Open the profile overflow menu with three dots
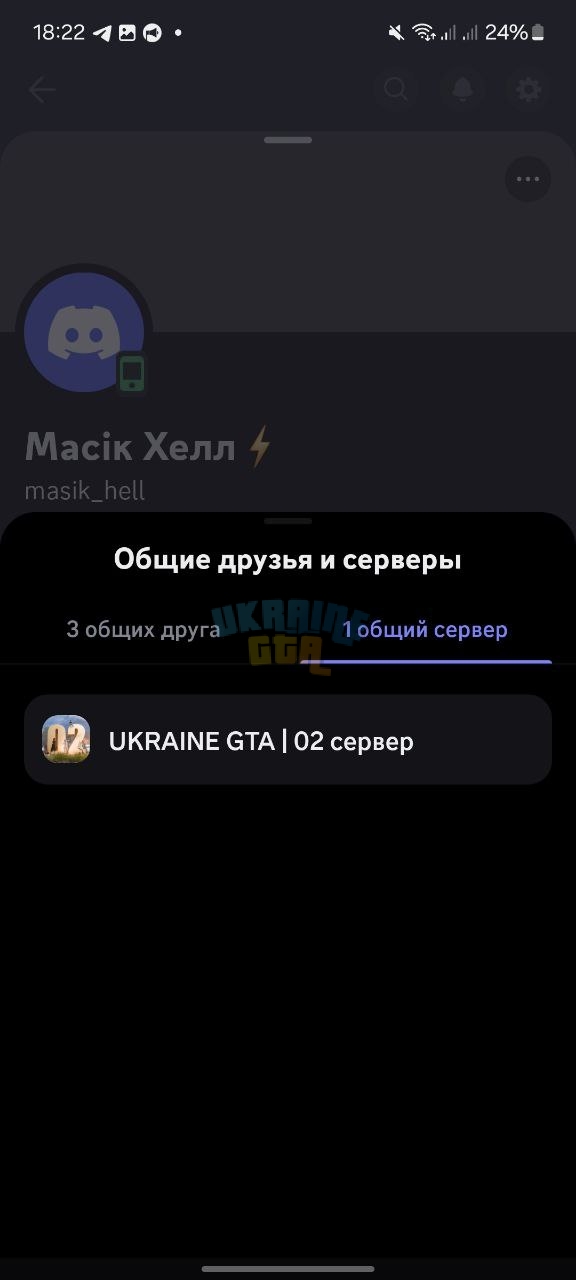 point(527,180)
